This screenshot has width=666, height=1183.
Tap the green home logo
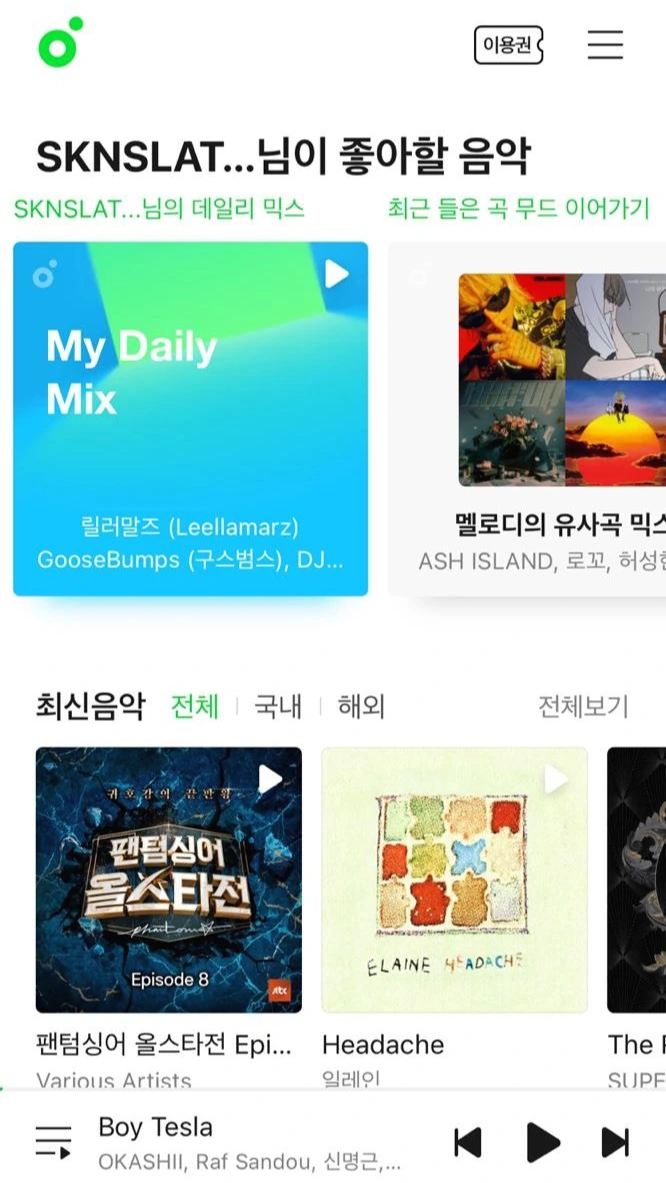[x=60, y=43]
